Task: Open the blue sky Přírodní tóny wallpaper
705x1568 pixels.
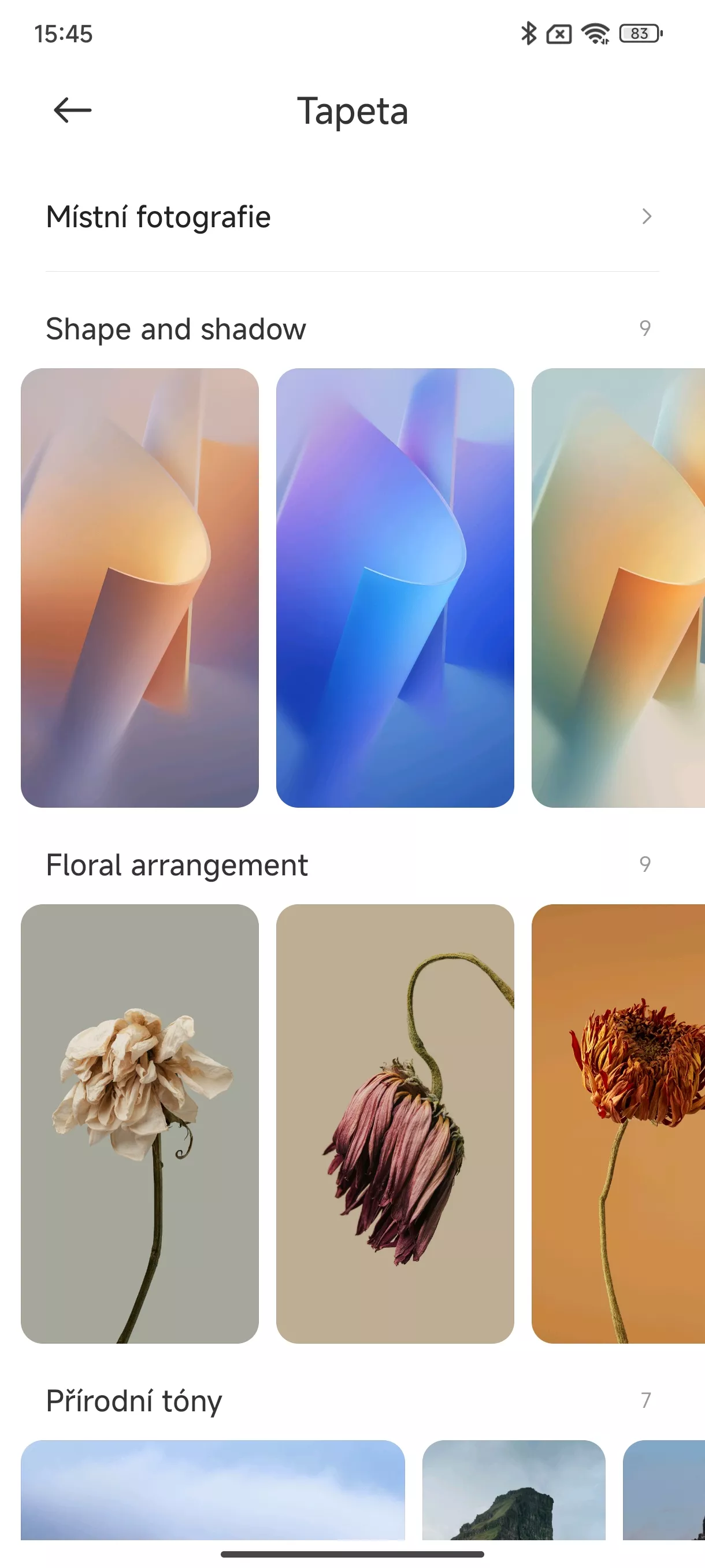Action: pos(213,1490)
